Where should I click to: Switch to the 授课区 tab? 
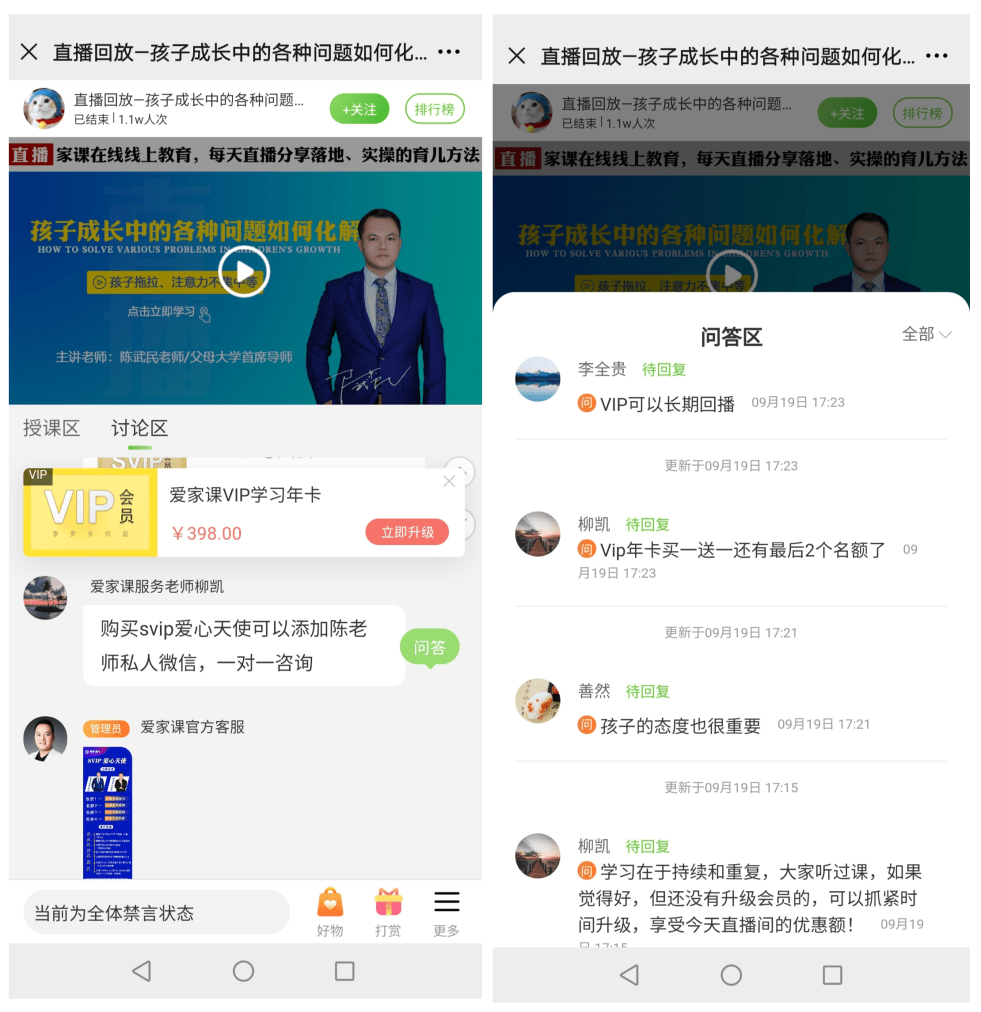coord(51,428)
